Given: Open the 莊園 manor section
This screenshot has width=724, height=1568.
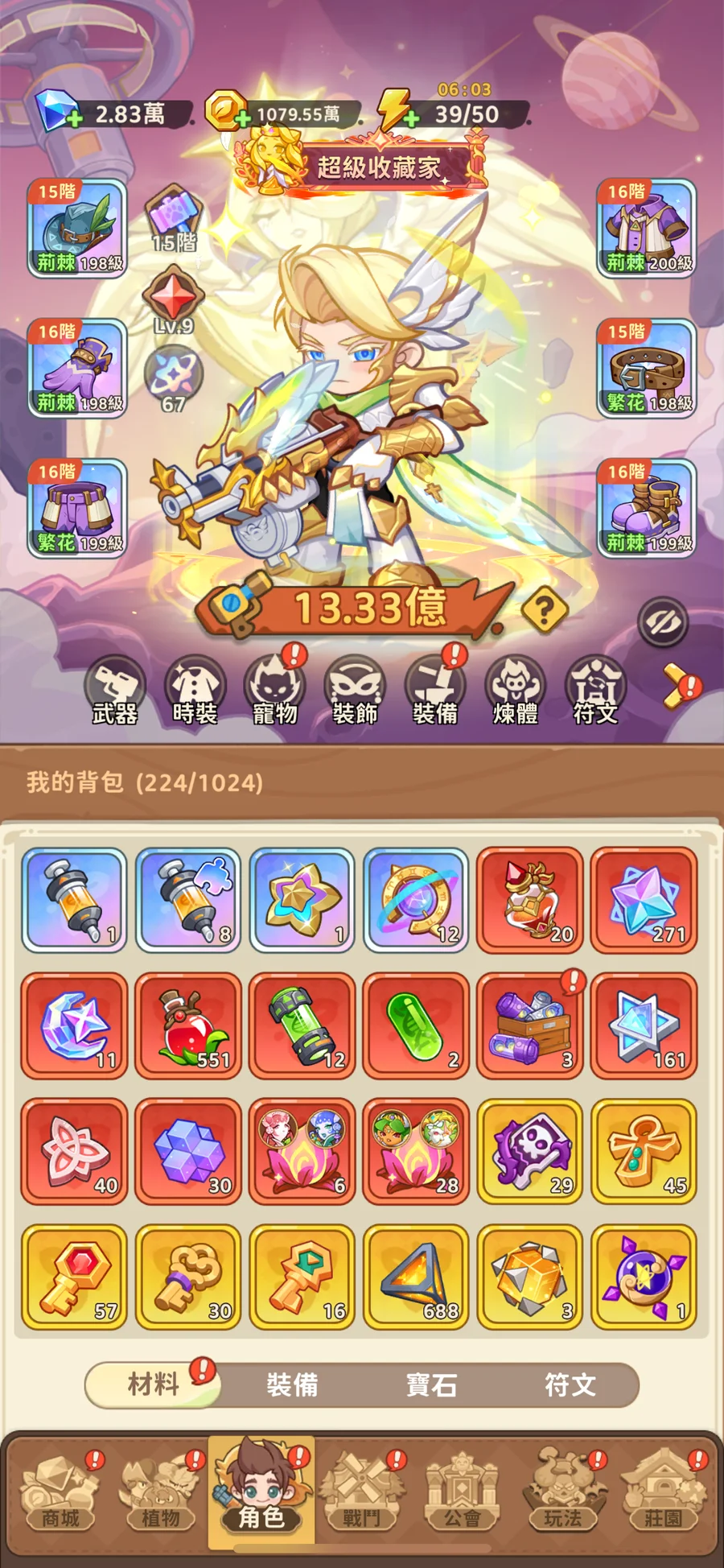Looking at the screenshot, I should tap(663, 1493).
